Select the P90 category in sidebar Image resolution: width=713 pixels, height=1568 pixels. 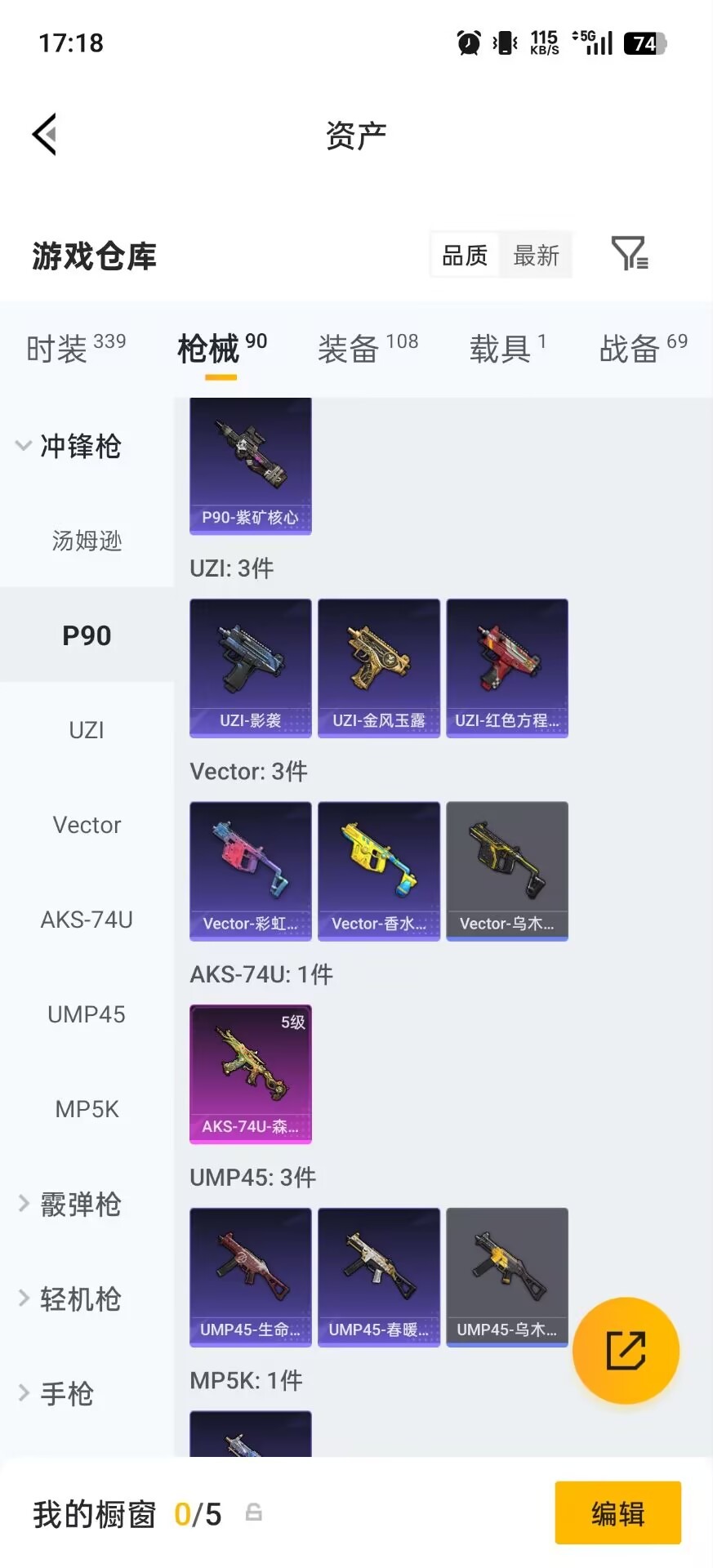click(x=87, y=635)
